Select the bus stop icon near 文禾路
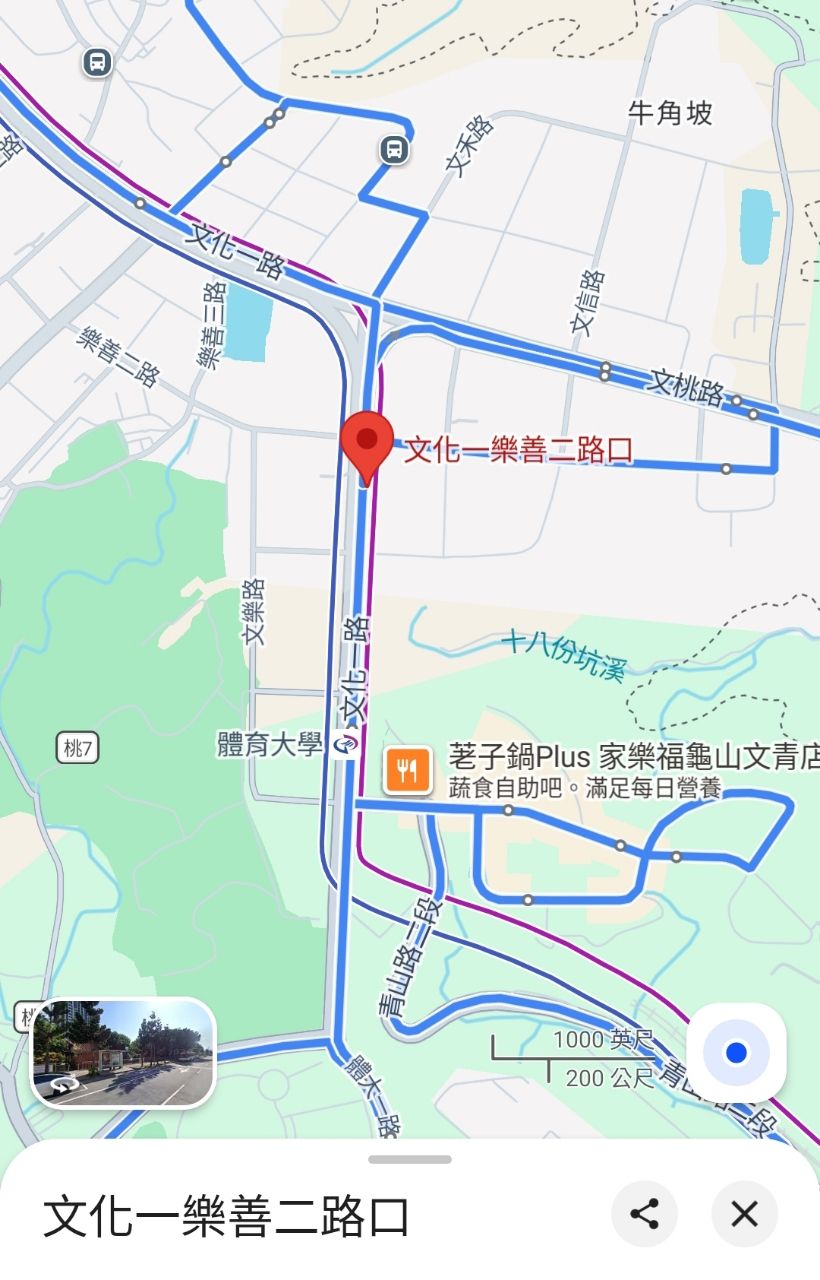Screen dimensions: 820x1280 tap(395, 150)
